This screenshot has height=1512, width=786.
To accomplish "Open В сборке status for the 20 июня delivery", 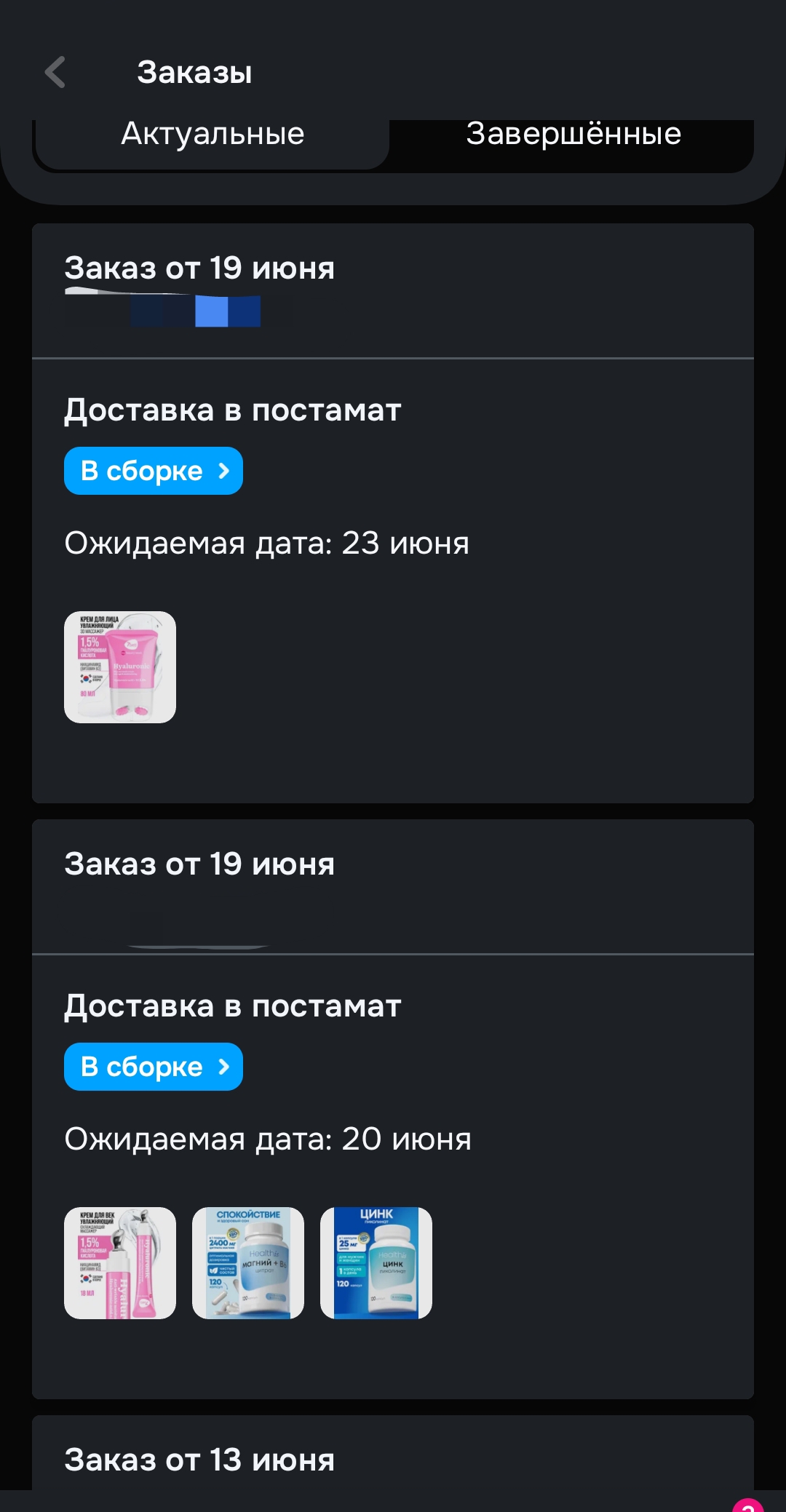I will point(154,1067).
